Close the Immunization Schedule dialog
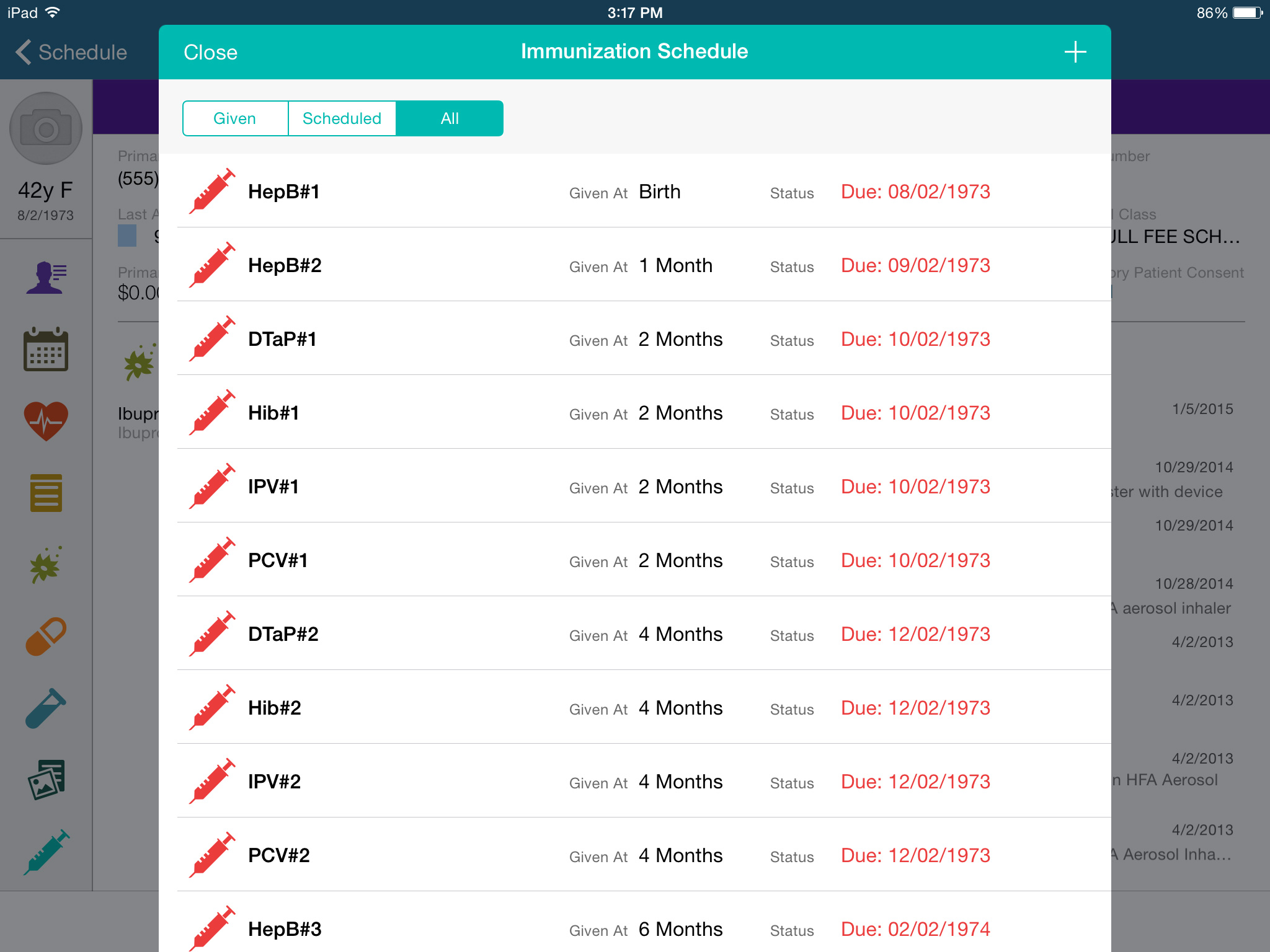This screenshot has width=1270, height=952. 210,52
